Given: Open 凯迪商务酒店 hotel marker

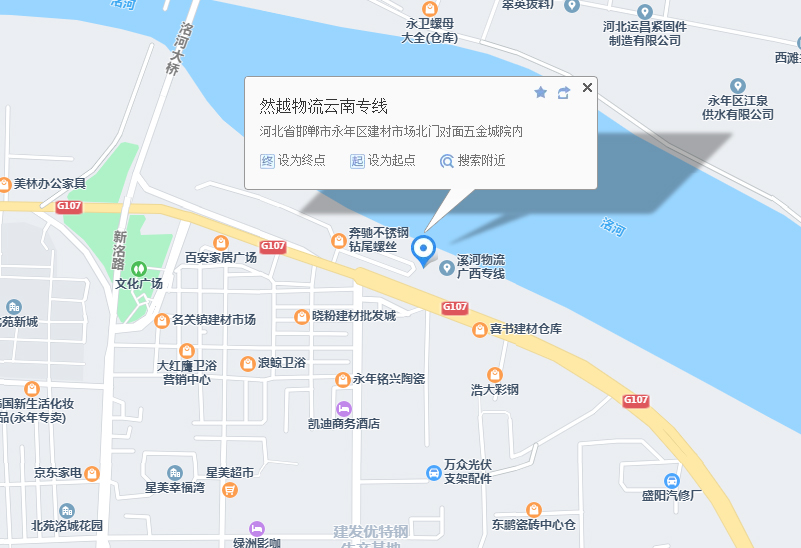Looking at the screenshot, I should pos(344,408).
